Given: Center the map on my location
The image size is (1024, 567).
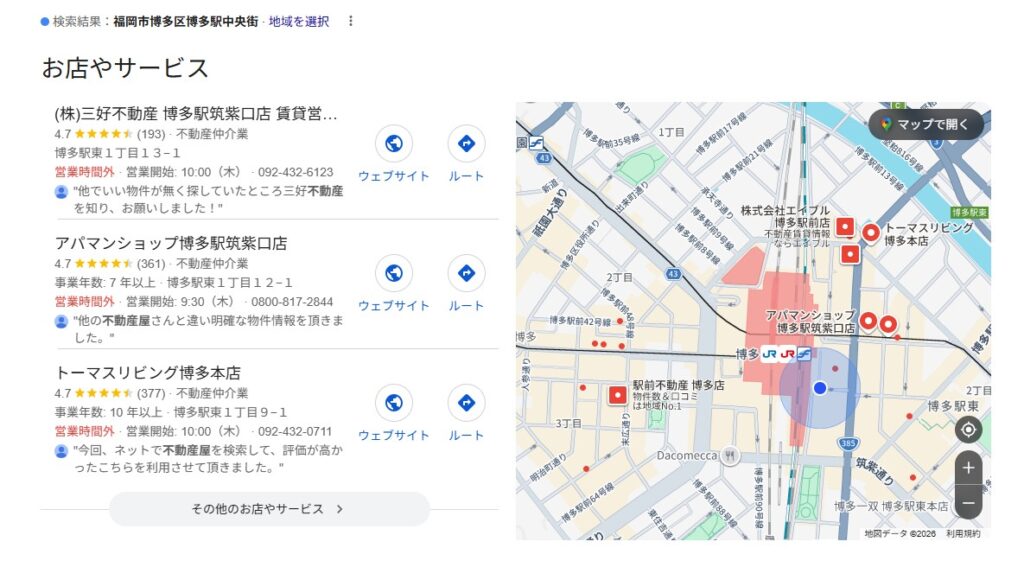Looking at the screenshot, I should [968, 430].
